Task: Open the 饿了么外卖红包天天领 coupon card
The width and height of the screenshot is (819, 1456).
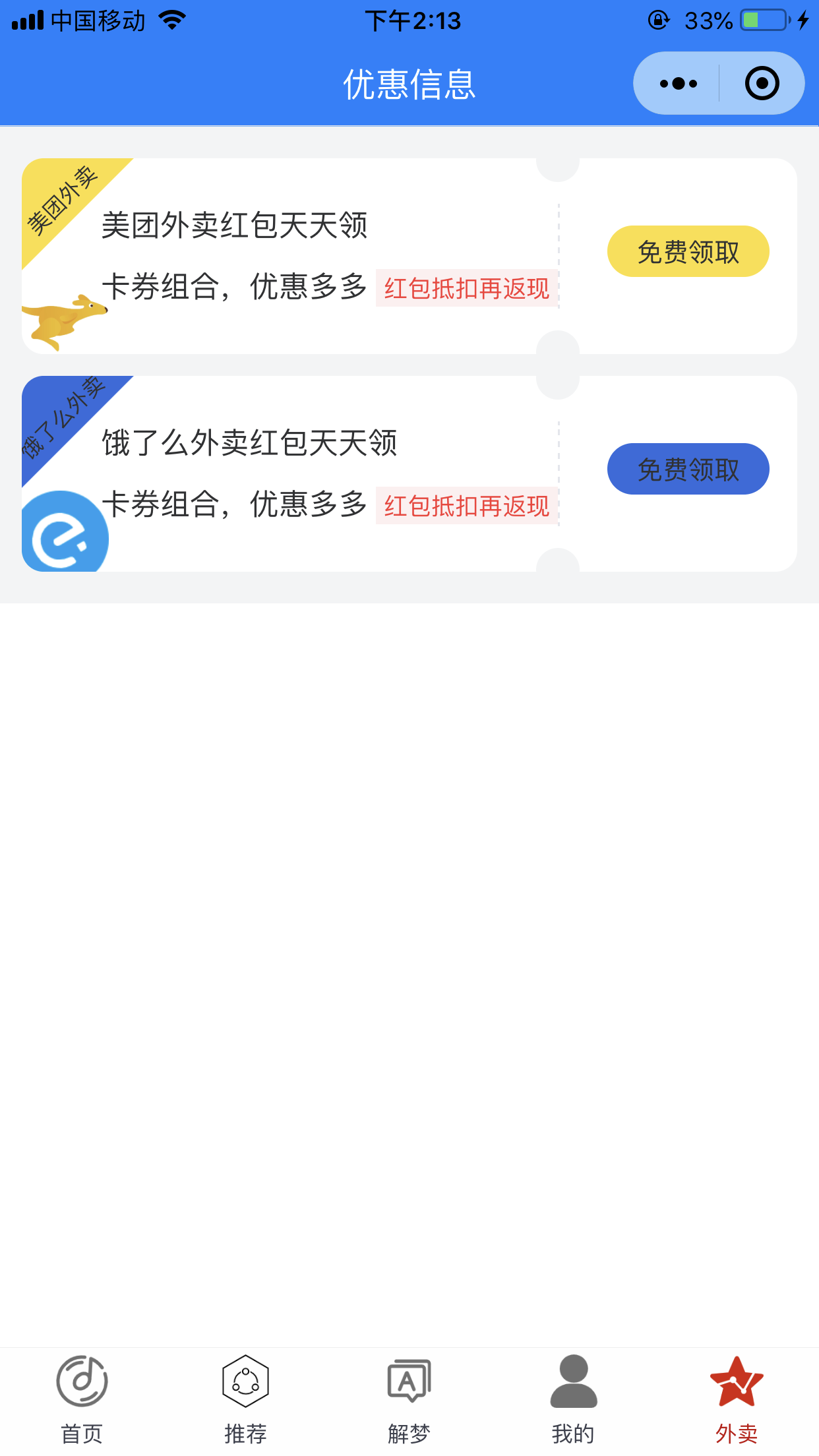Action: point(409,473)
